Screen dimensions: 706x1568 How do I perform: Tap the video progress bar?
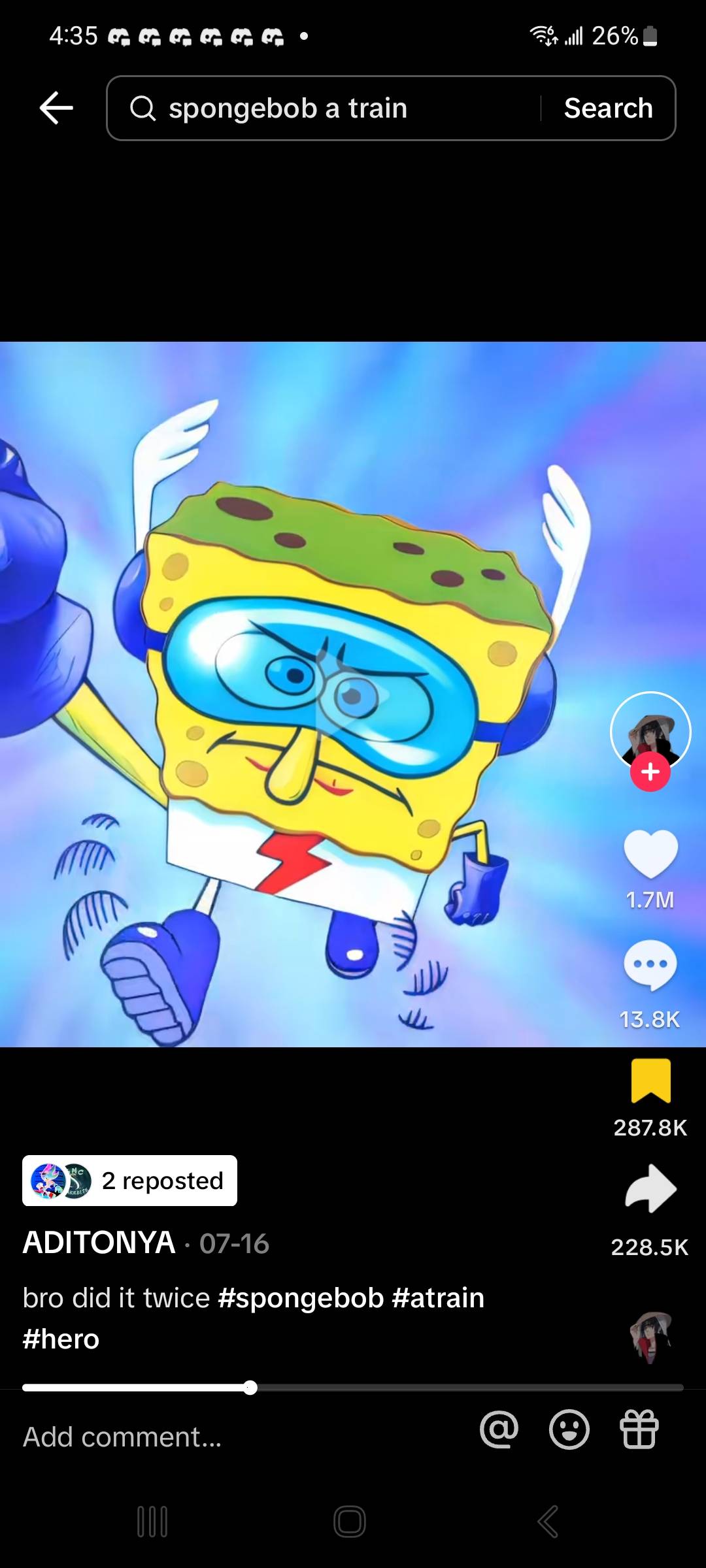353,1388
